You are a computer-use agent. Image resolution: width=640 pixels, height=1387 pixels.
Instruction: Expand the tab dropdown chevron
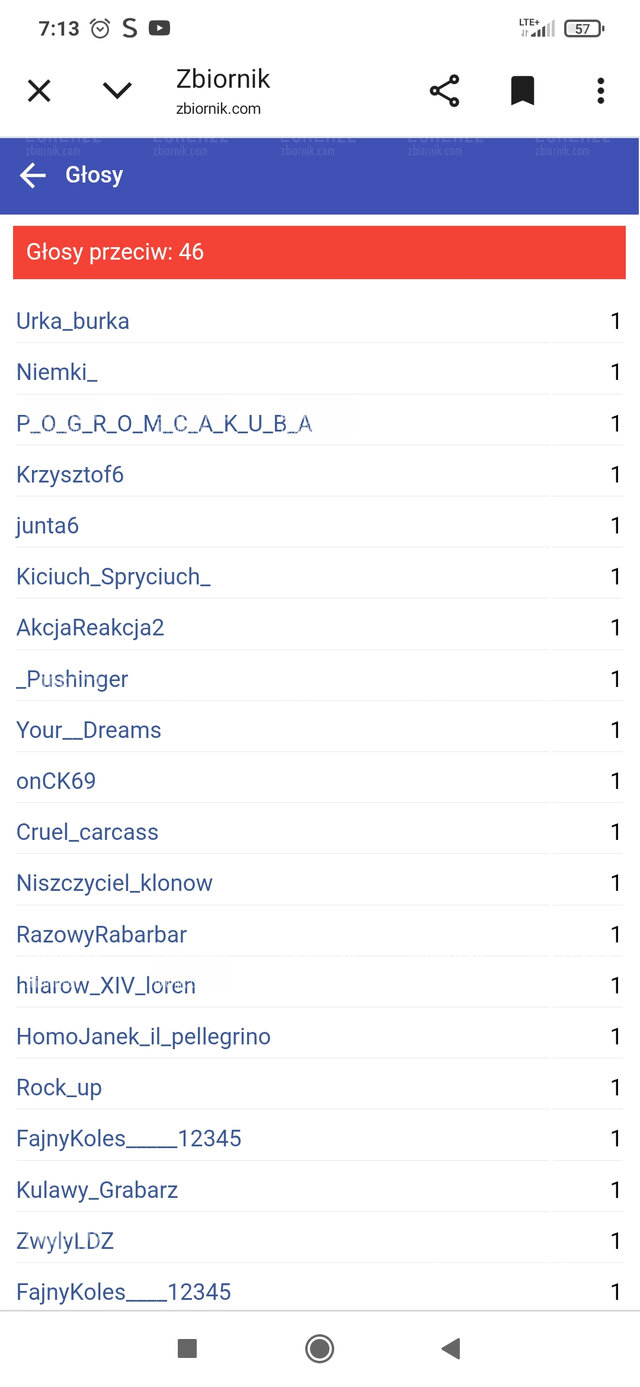click(117, 91)
